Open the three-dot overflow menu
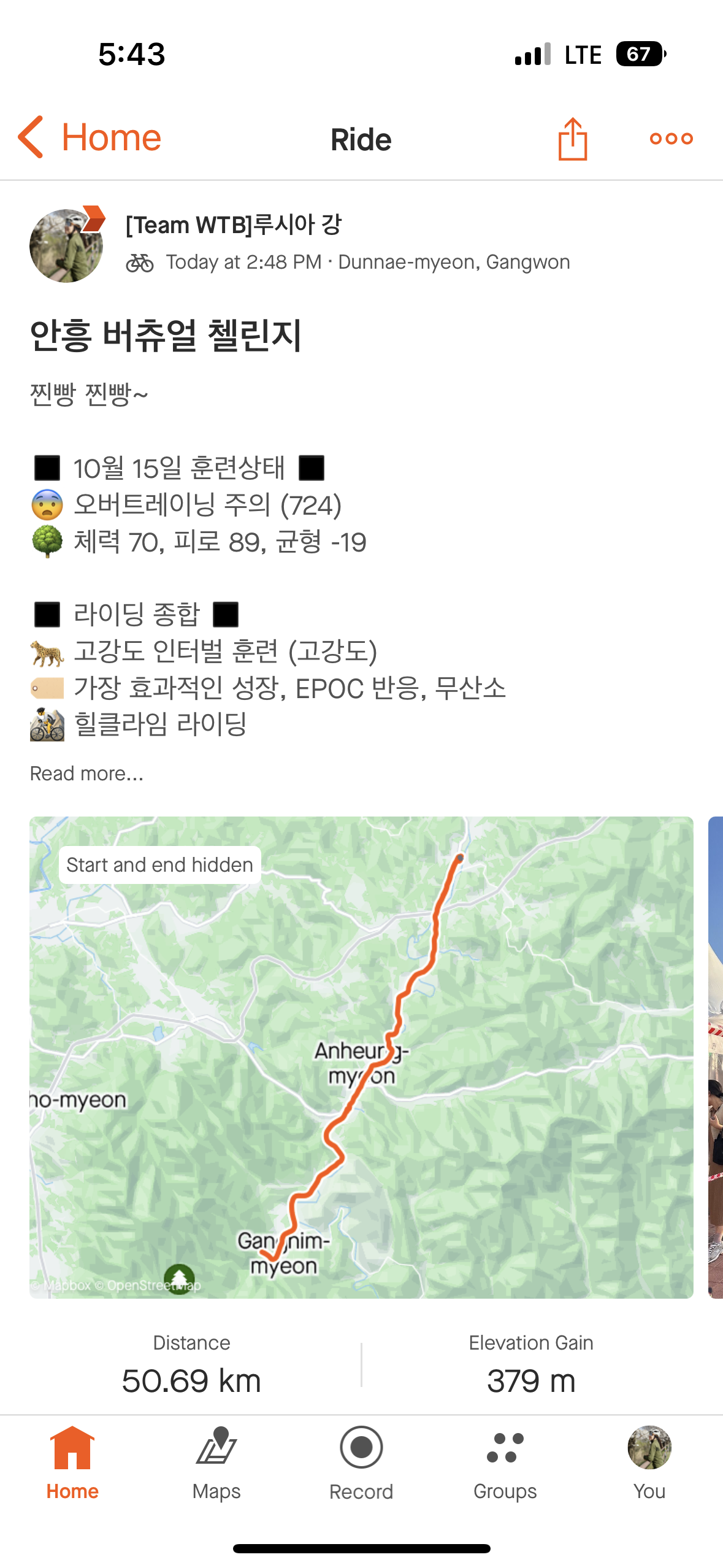The height and width of the screenshot is (1568, 723). tap(671, 139)
